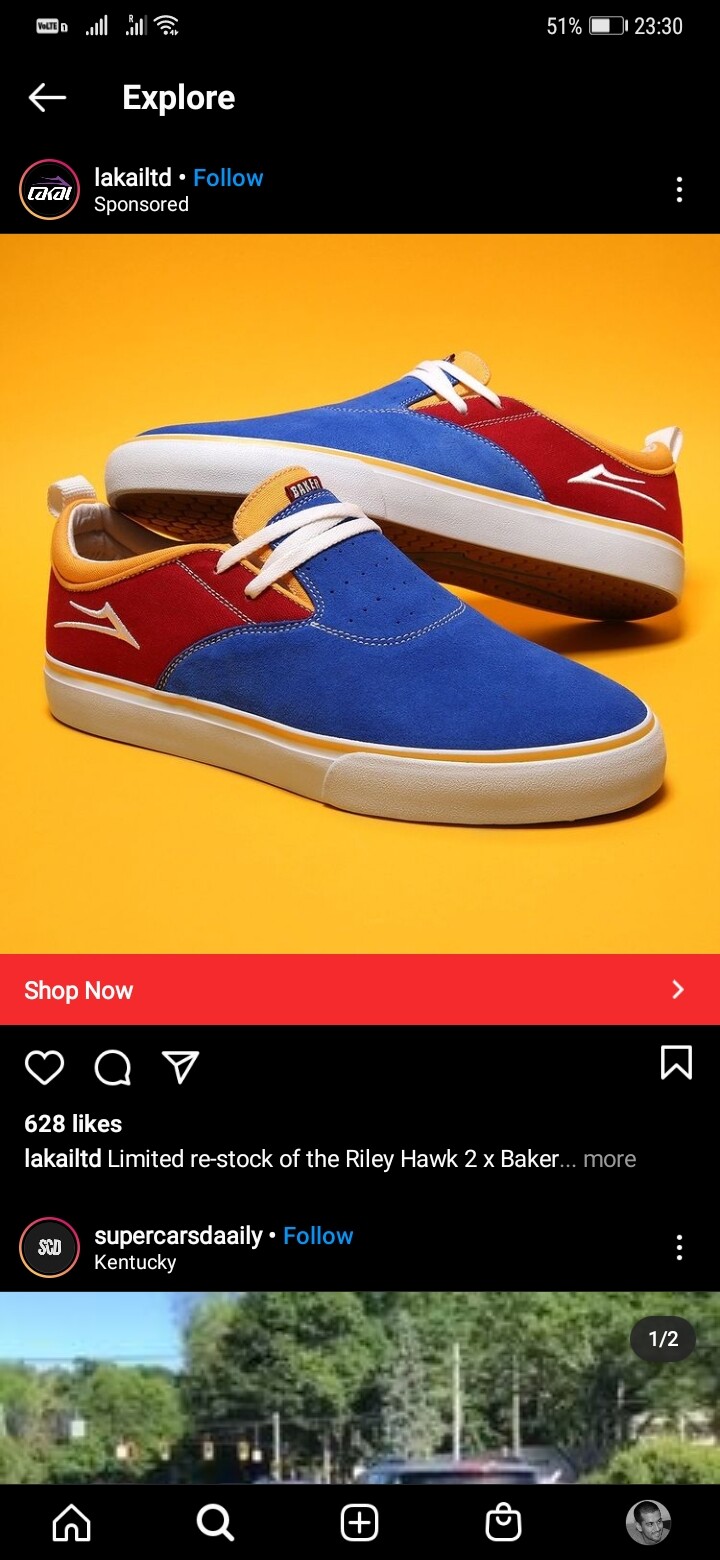
Task: Open the Search tab
Action: (x=215, y=1523)
